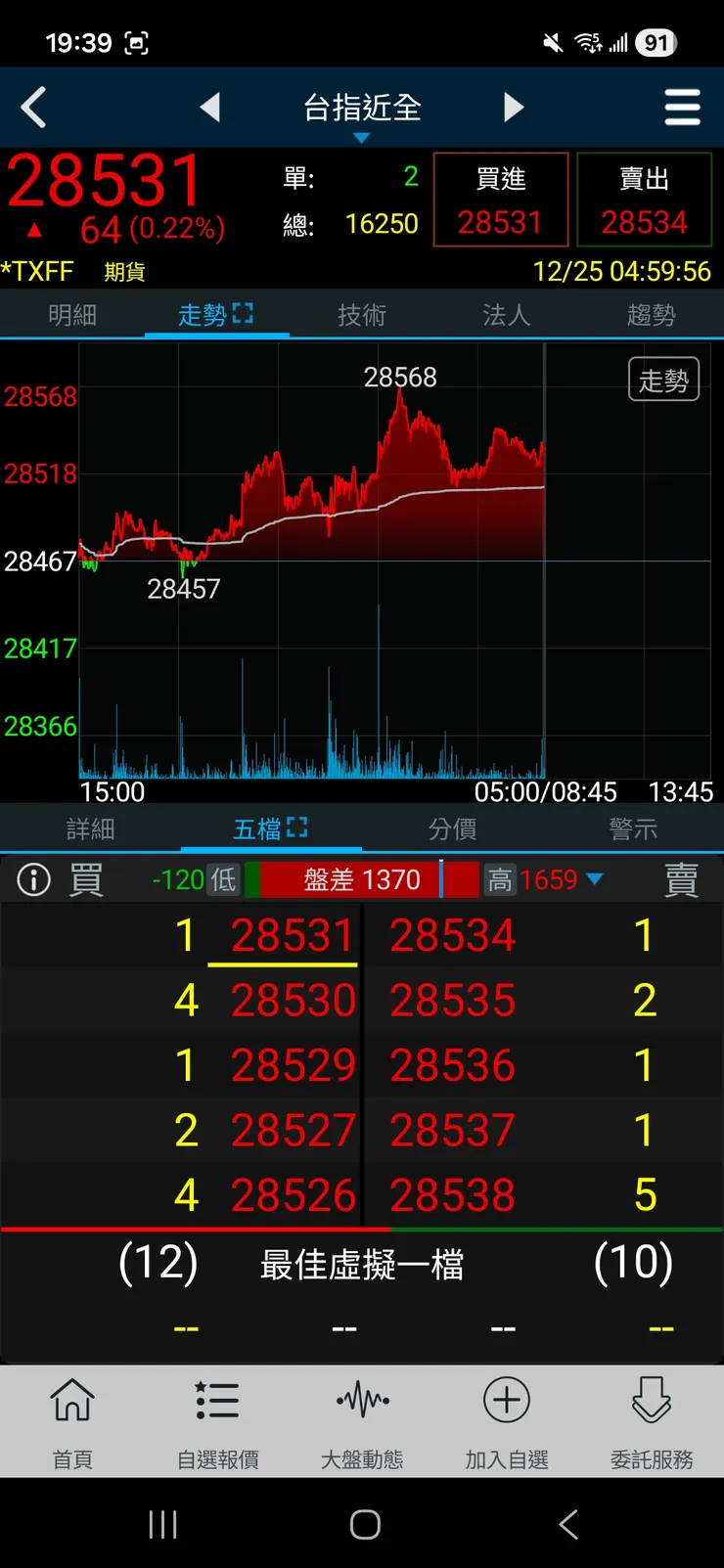724x1568 pixels.
Task: Open the hamburger menu
Action: (682, 108)
